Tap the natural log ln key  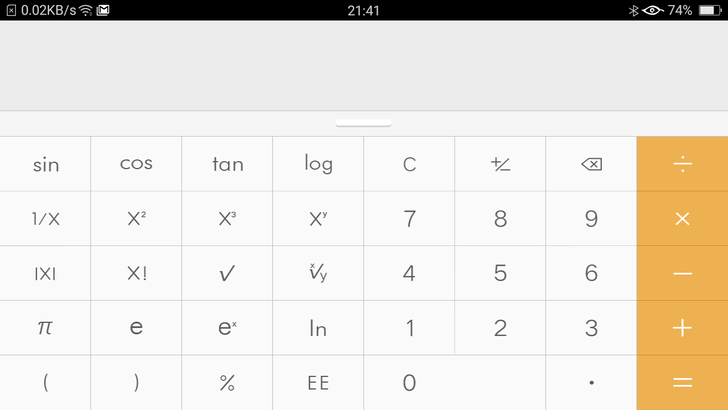(x=318, y=328)
